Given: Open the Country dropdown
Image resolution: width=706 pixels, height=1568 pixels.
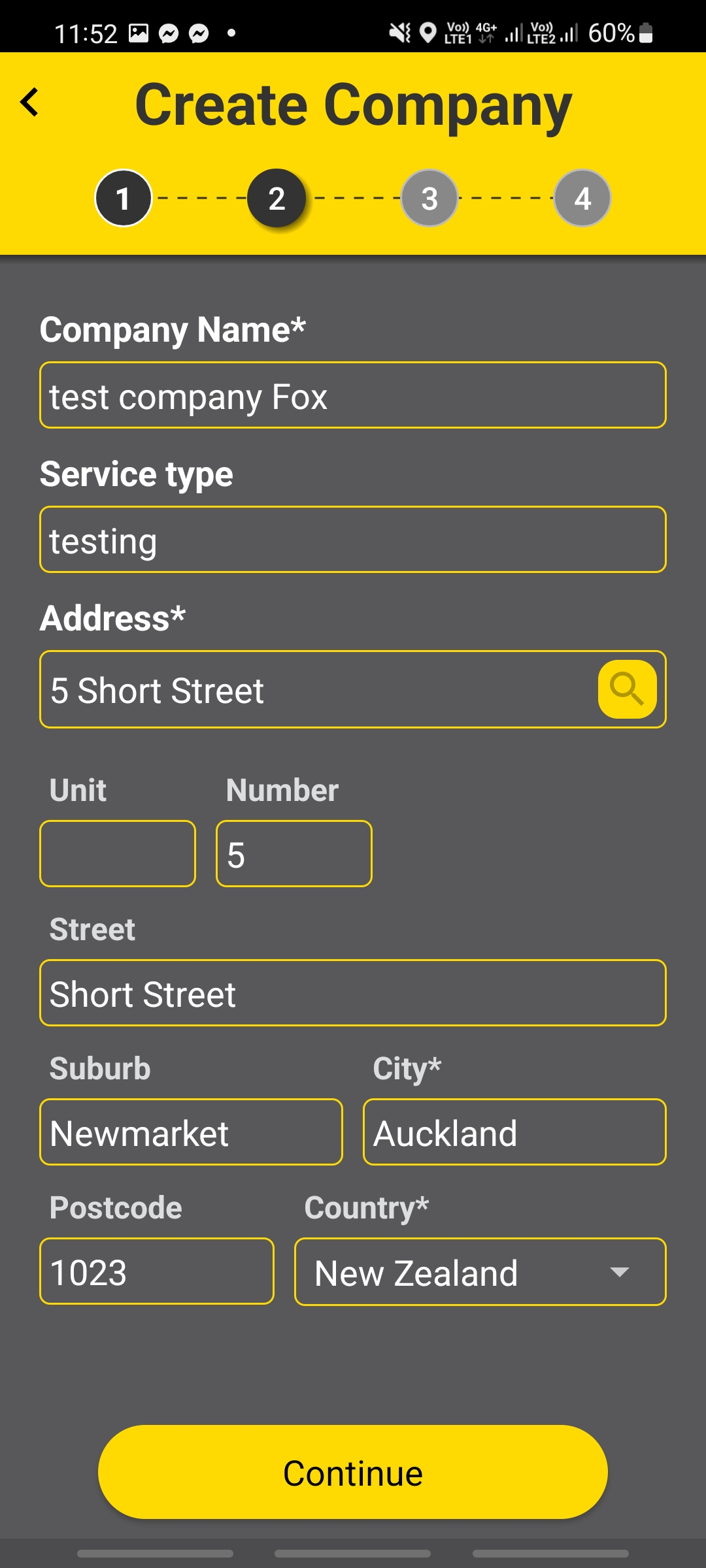Looking at the screenshot, I should pos(480,1272).
